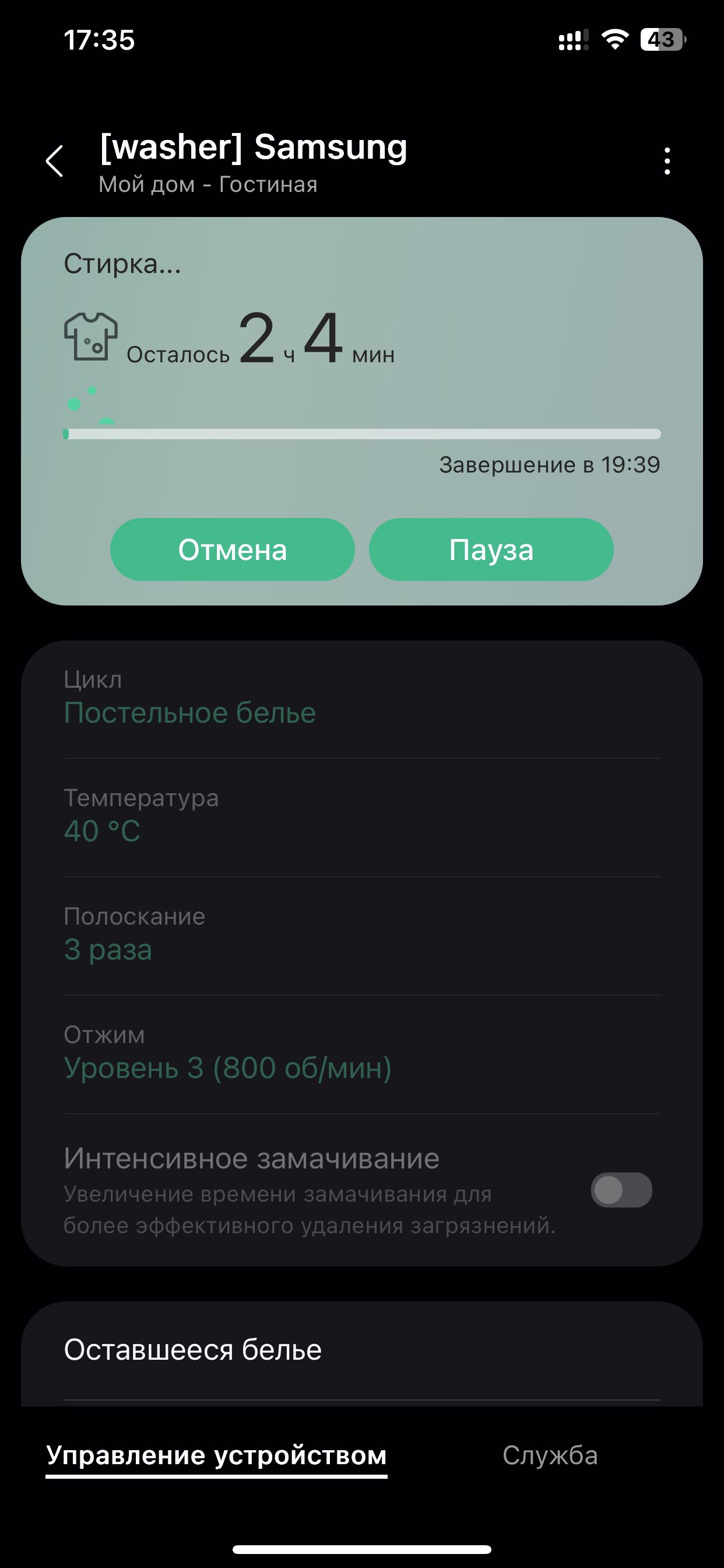Viewport: 724px width, 1568px height.
Task: Pause the wash with Пауза
Action: pos(491,549)
